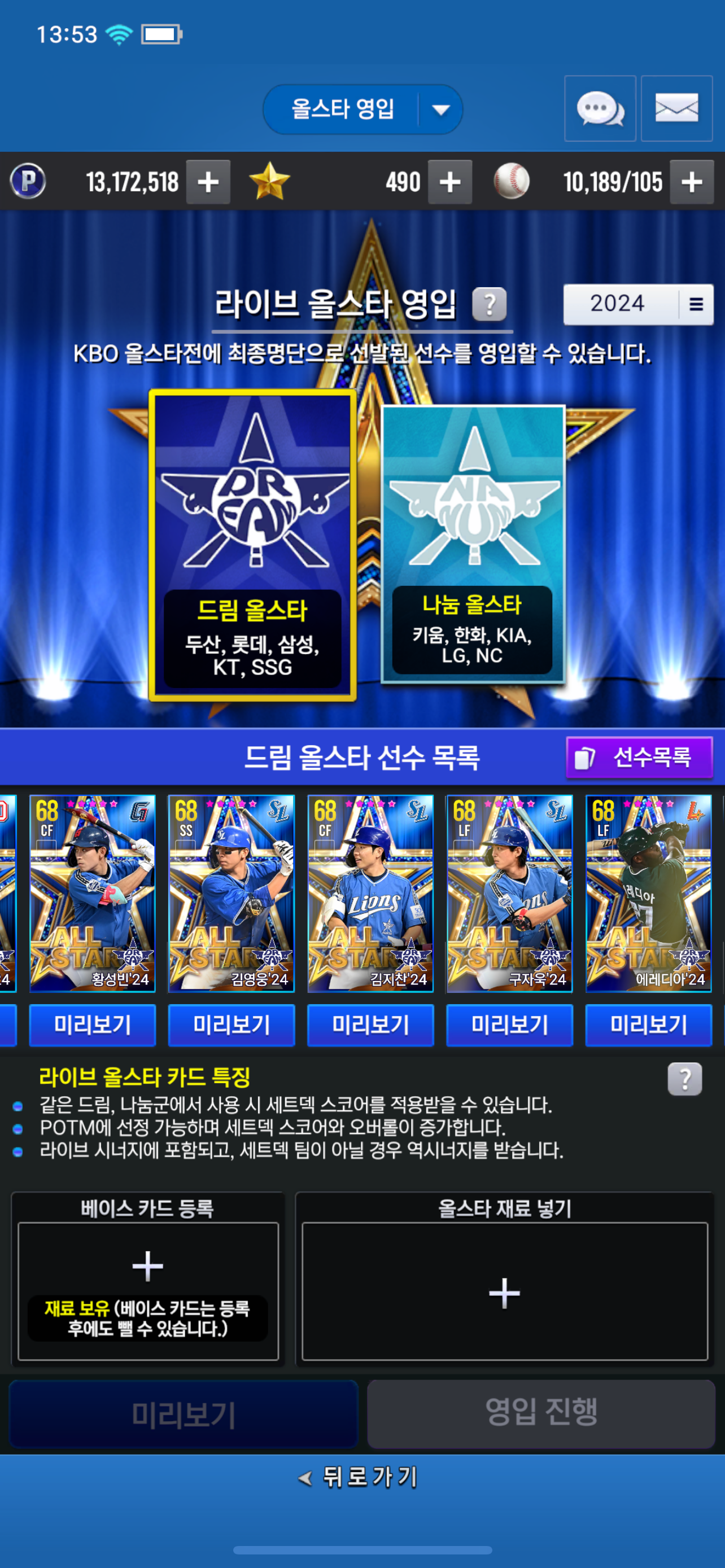Preview the 에레디아'24 card
The image size is (725, 1568).
(x=649, y=1025)
